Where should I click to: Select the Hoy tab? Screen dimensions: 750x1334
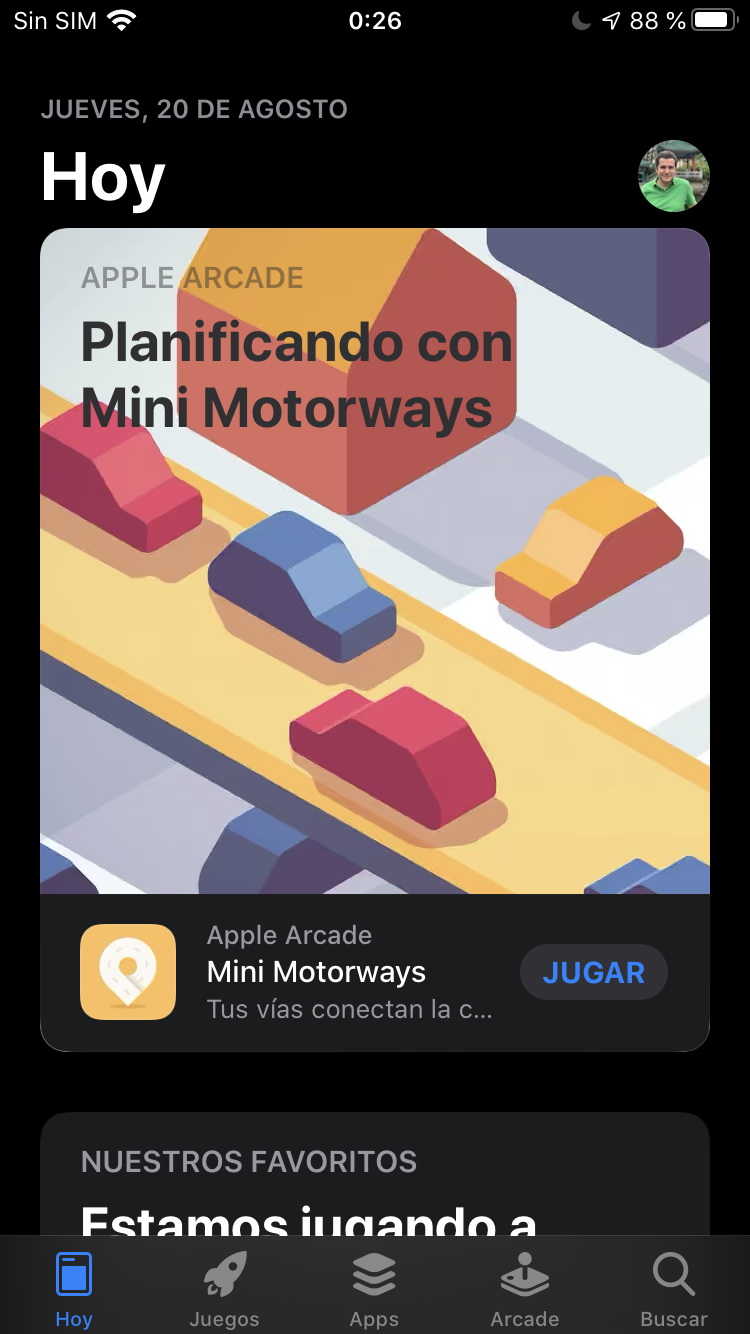tap(74, 1289)
